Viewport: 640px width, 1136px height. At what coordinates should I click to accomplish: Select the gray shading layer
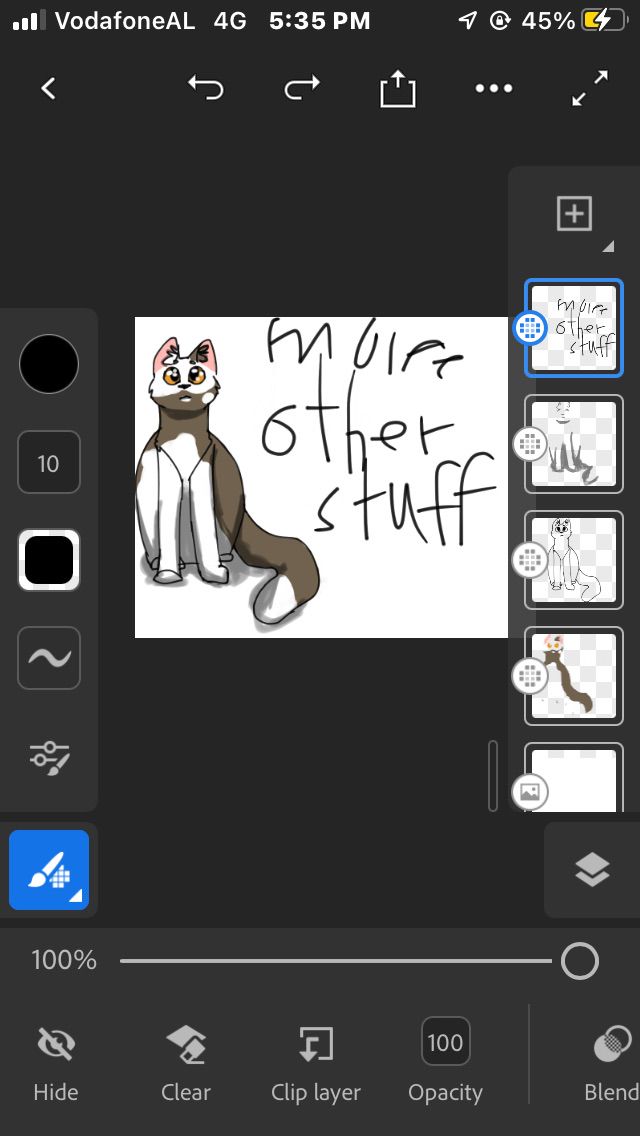click(x=574, y=444)
